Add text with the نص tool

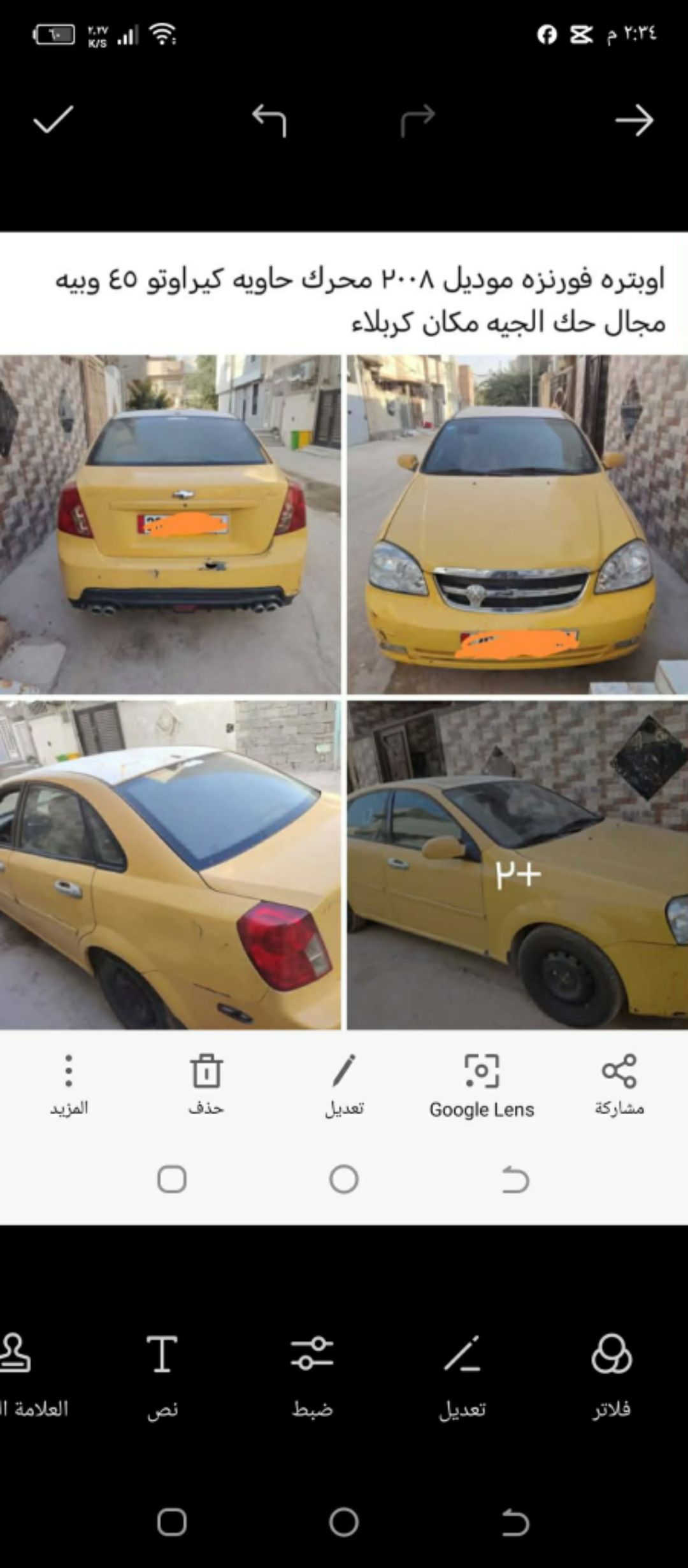[162, 1370]
